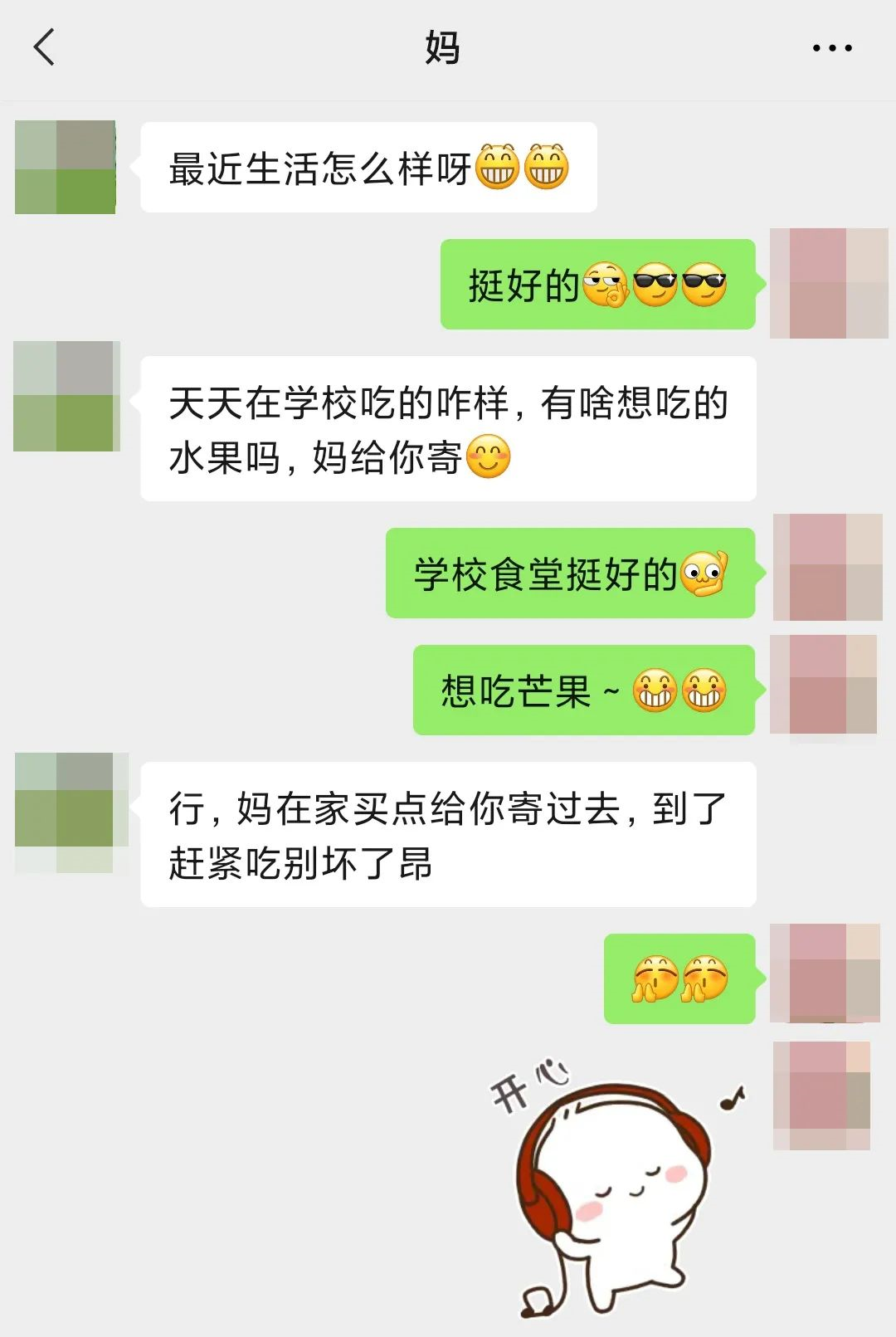This screenshot has height=1337, width=896.
Task: Open the chat options menu
Action: (x=832, y=48)
